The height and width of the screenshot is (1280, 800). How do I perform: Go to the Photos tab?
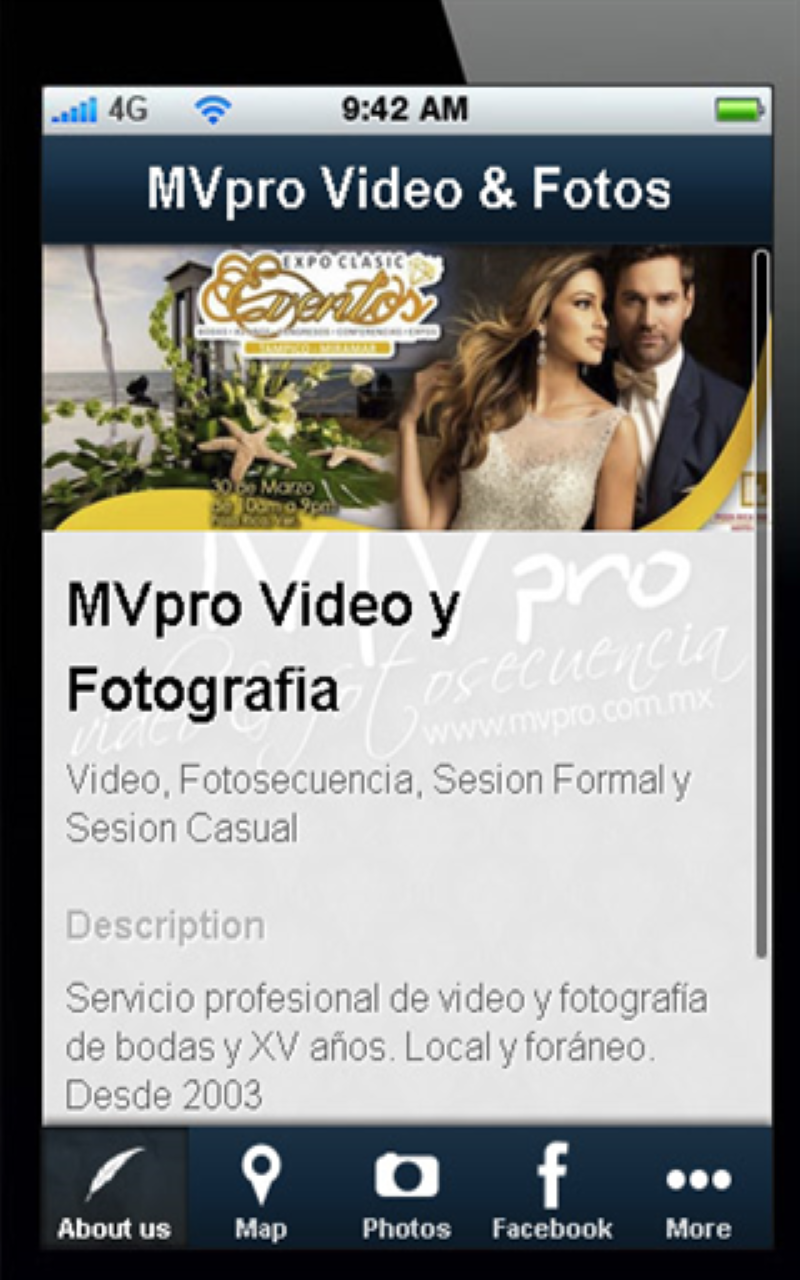pyautogui.click(x=406, y=1190)
